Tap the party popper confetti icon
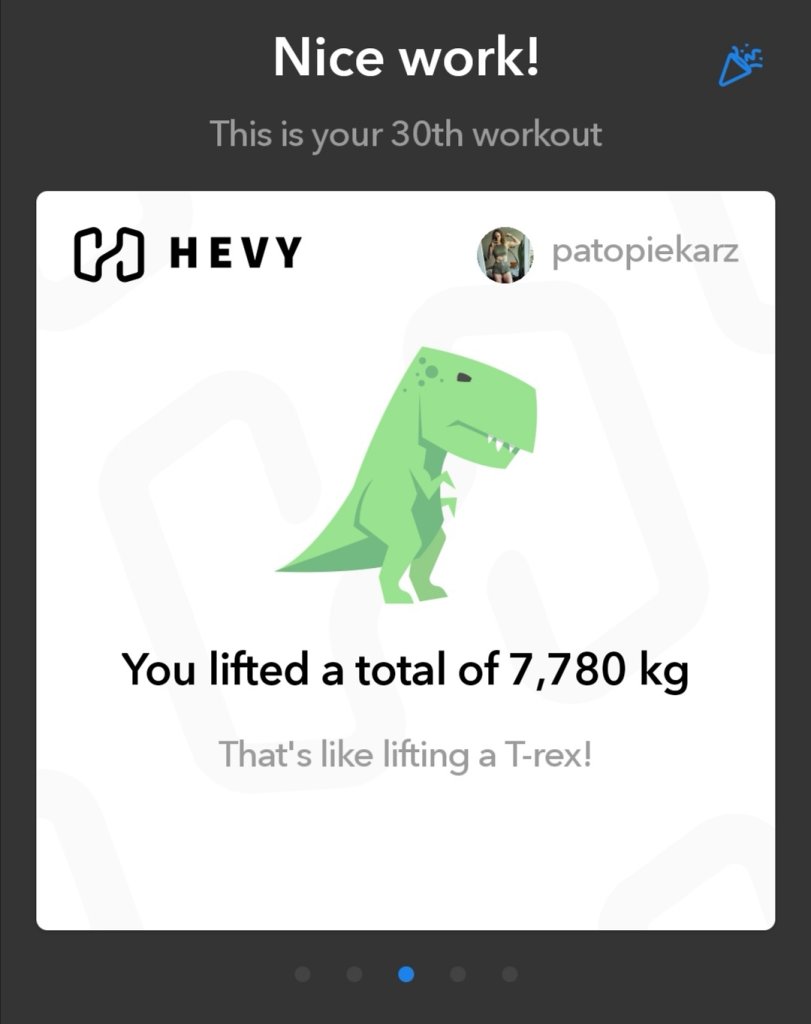 pyautogui.click(x=741, y=66)
